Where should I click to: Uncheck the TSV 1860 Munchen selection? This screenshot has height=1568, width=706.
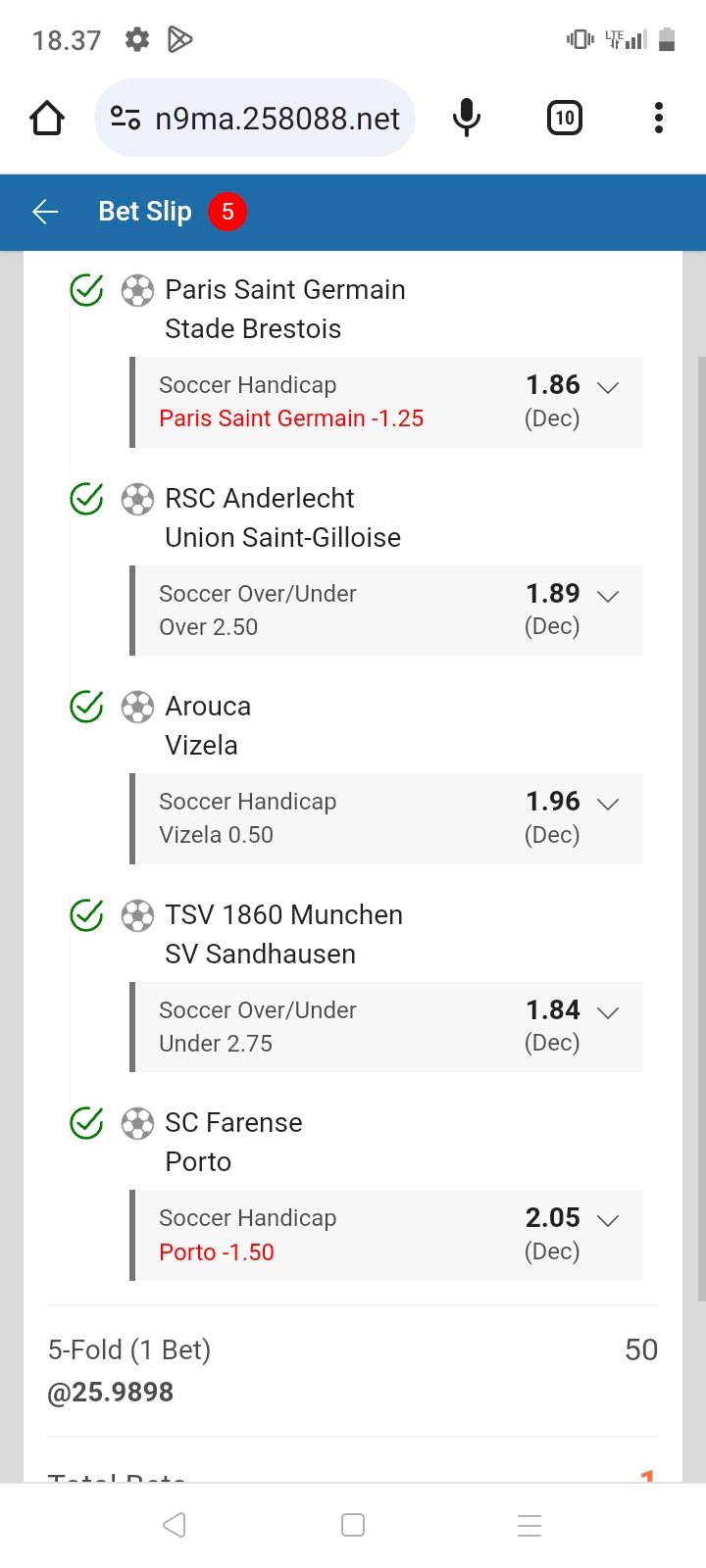(x=87, y=915)
